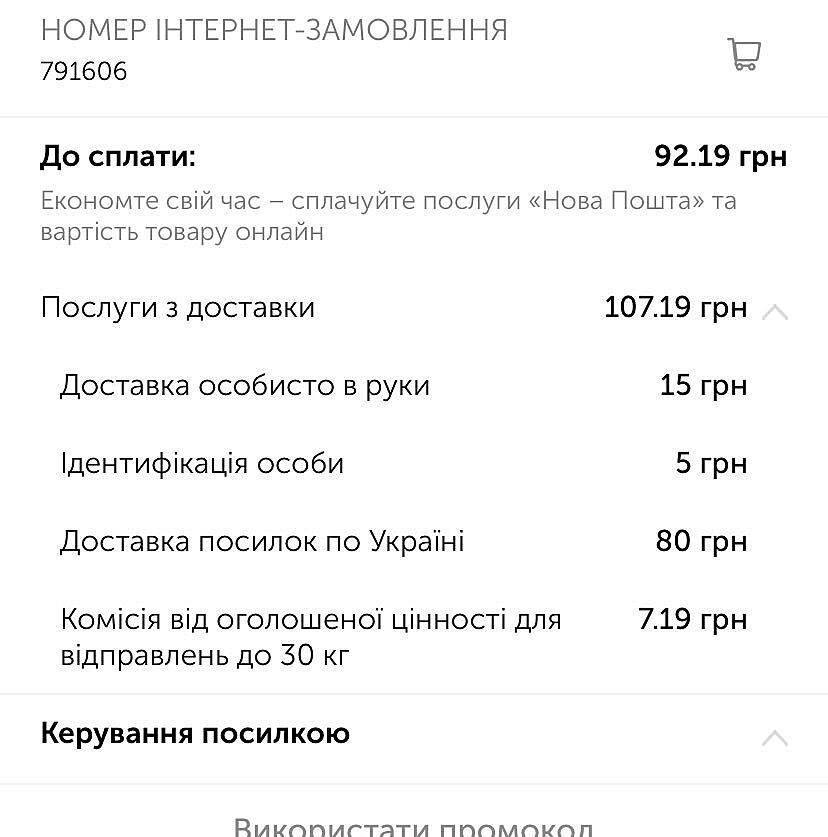Tap Використати промокод
Viewport: 828px width, 837px height.
tap(413, 826)
